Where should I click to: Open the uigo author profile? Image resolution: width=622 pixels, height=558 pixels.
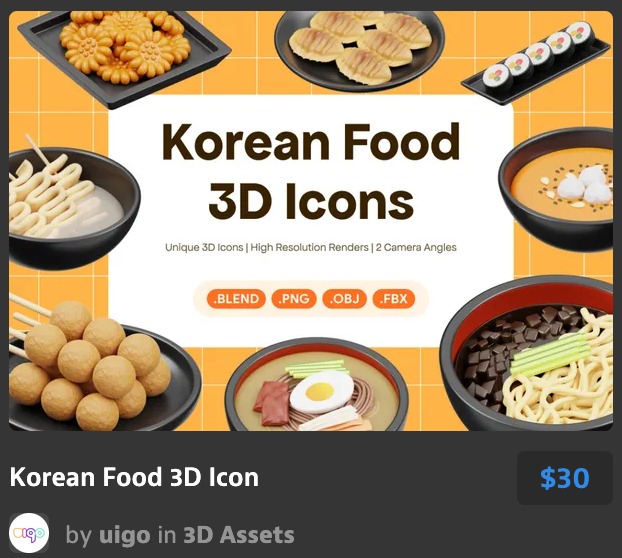(124, 535)
